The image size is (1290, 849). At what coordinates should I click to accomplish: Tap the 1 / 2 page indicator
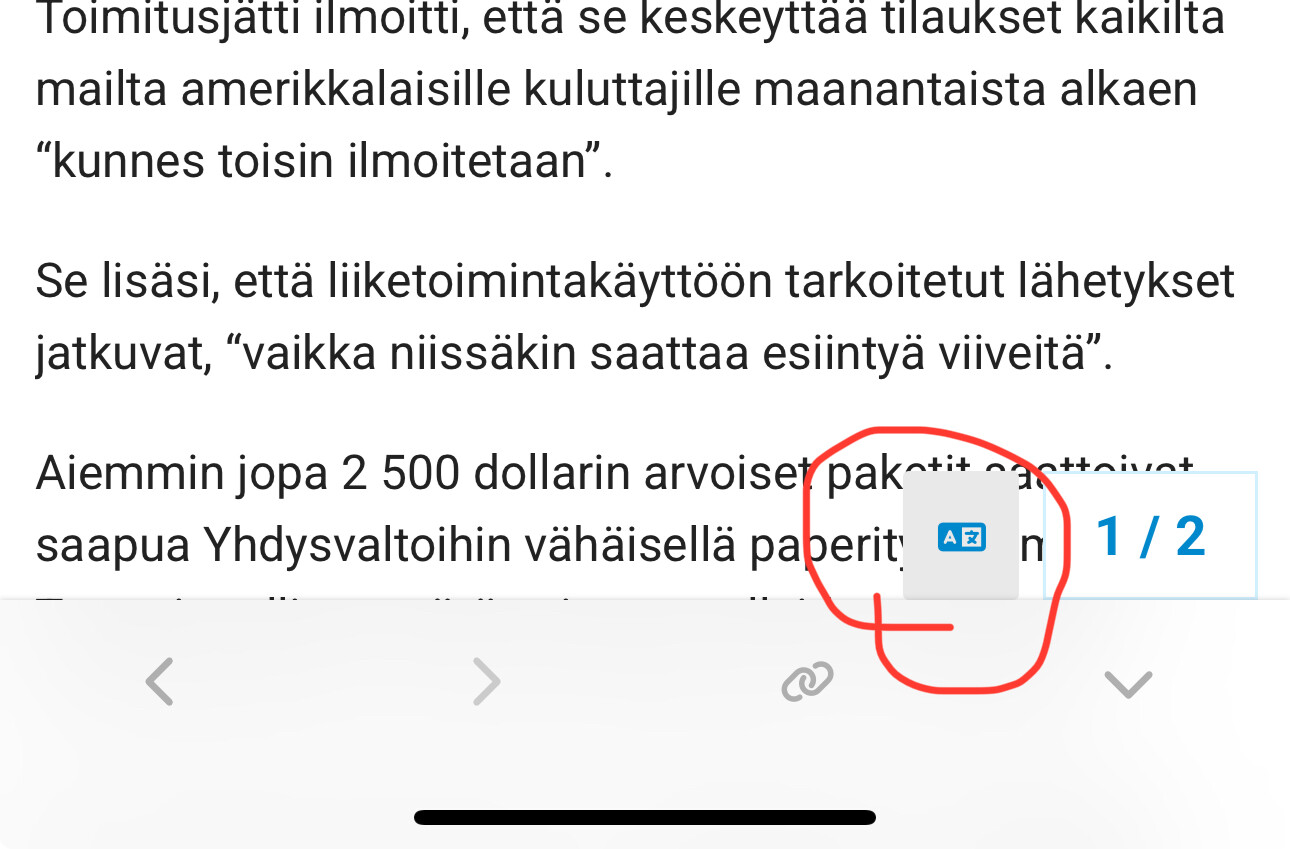pos(1150,536)
